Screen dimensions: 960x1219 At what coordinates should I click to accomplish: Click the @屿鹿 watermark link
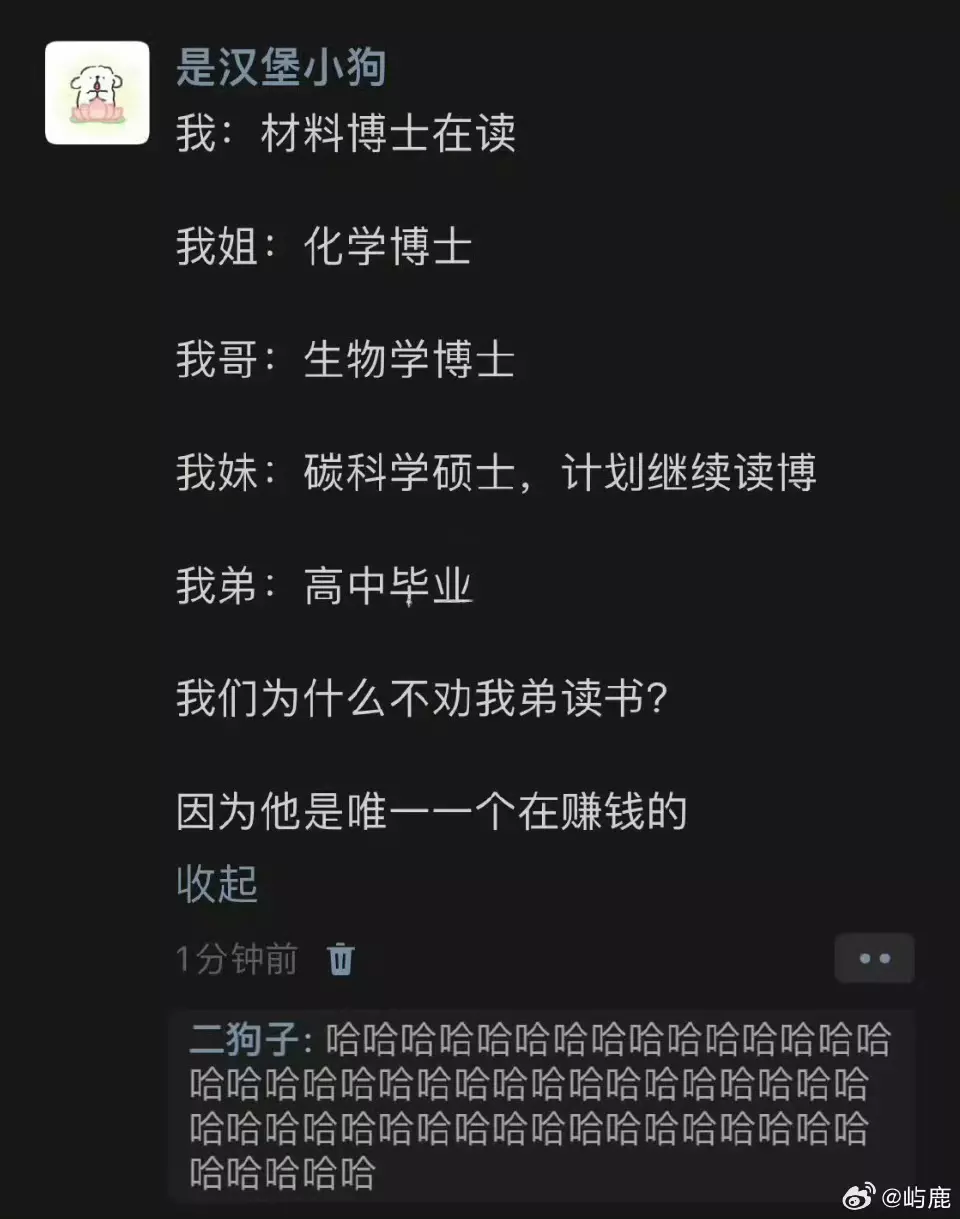coord(915,1198)
